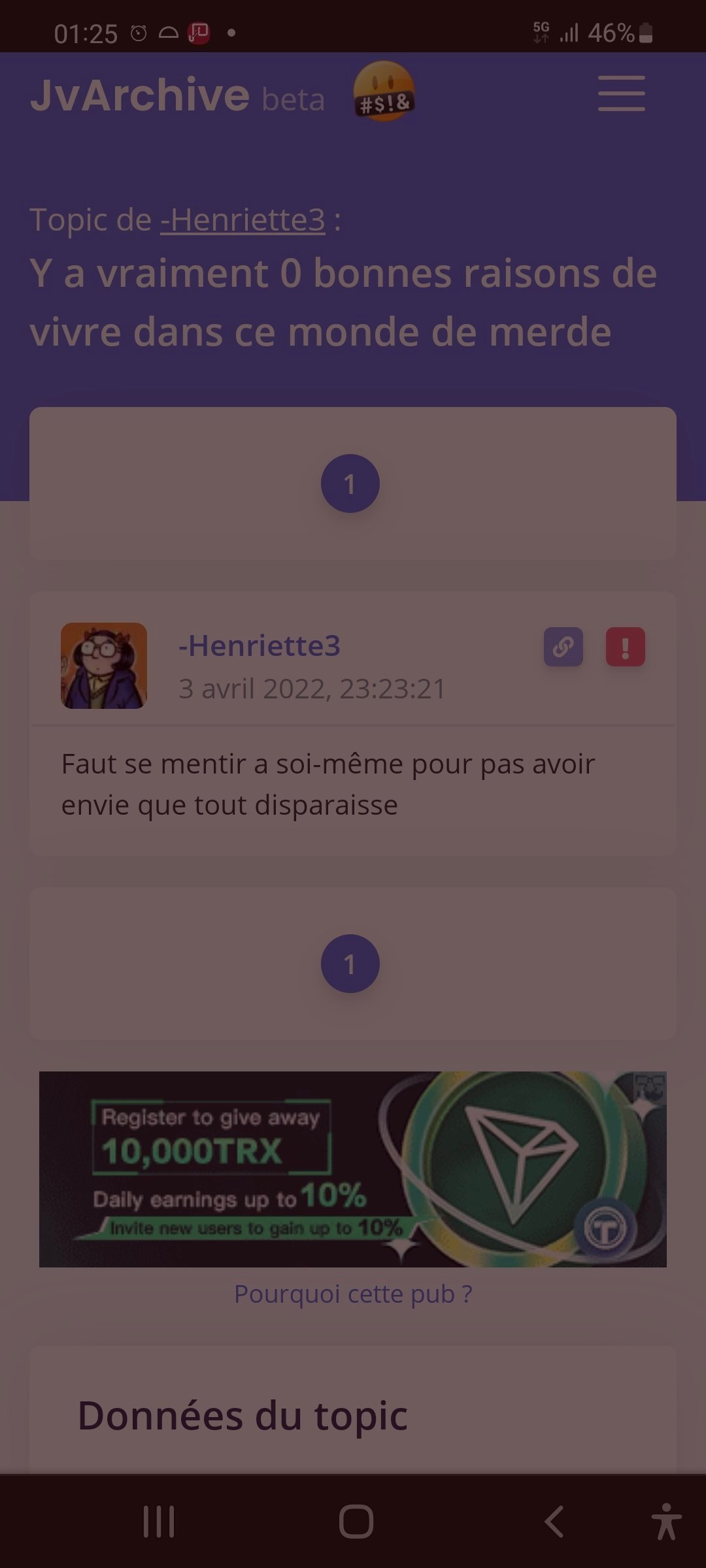Select page 1 in the bottom pagination

point(350,964)
